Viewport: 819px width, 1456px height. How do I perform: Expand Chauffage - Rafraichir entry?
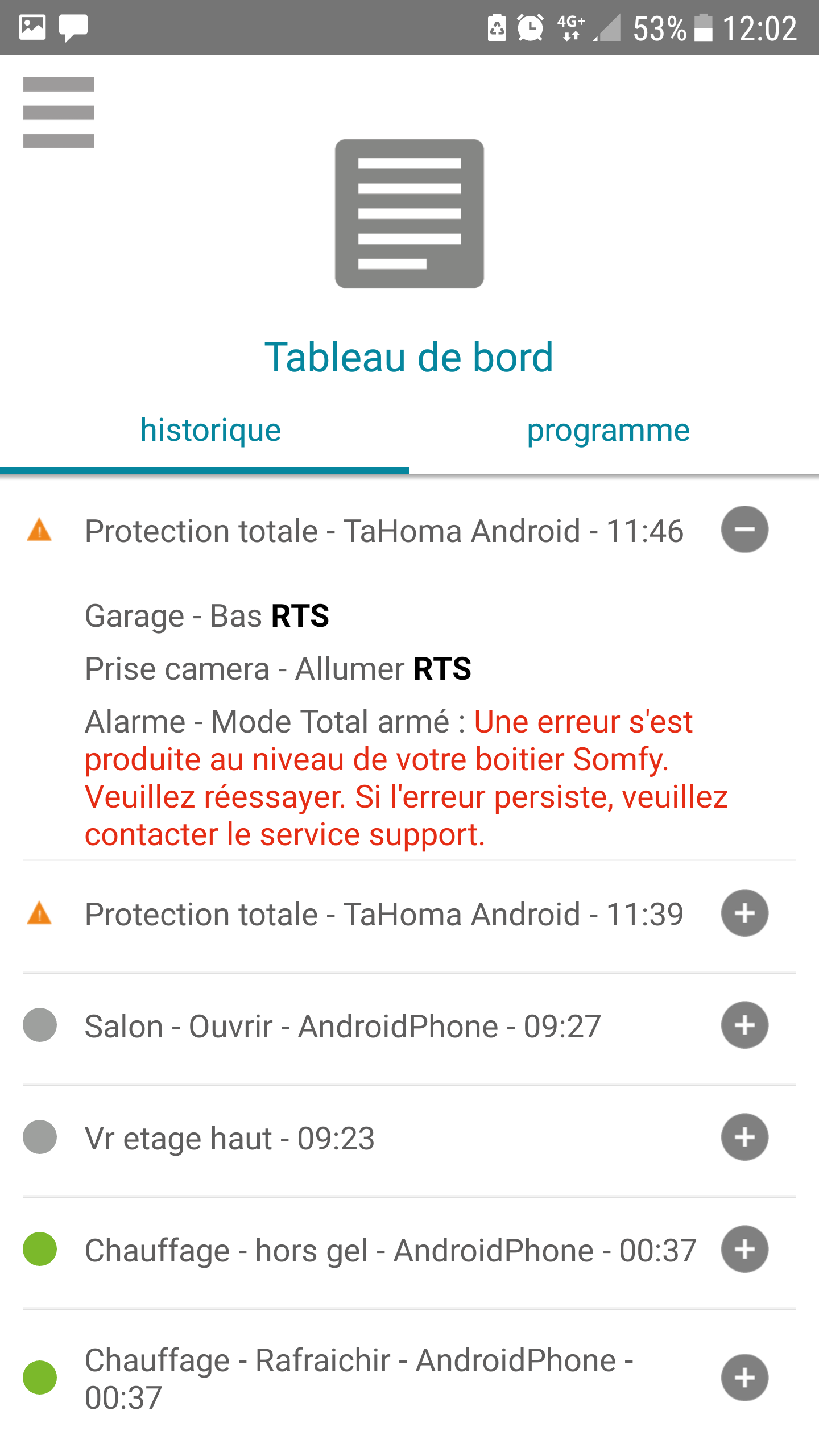pos(744,1378)
